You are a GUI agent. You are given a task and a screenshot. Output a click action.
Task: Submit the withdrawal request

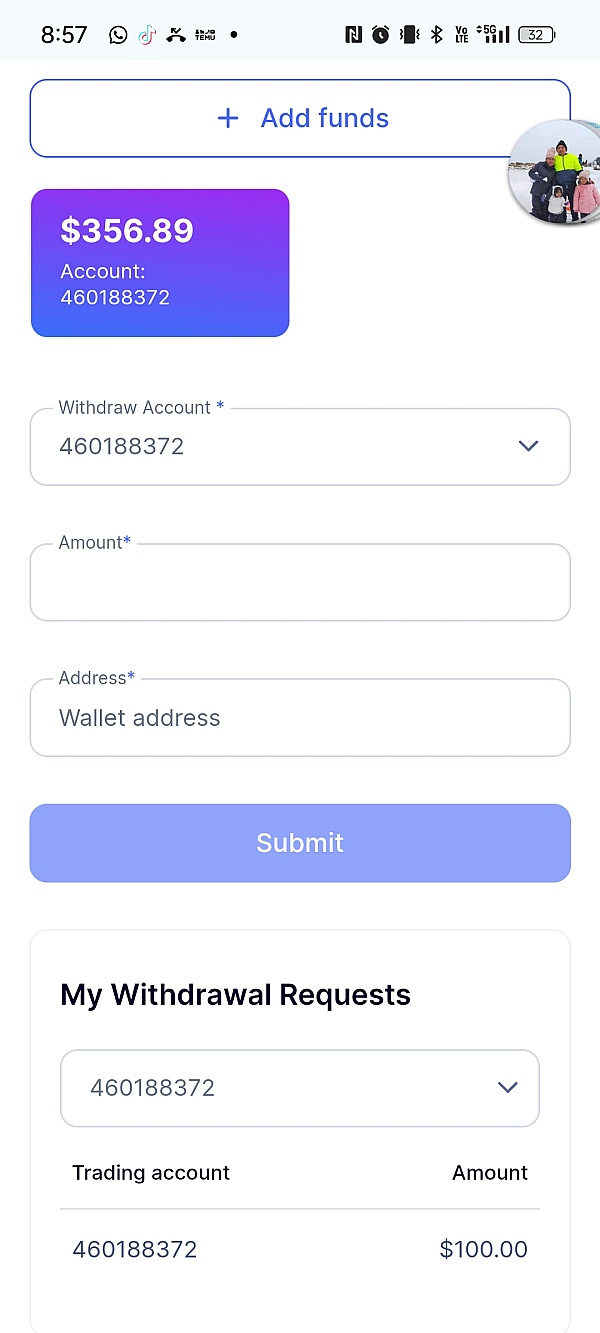pos(300,843)
